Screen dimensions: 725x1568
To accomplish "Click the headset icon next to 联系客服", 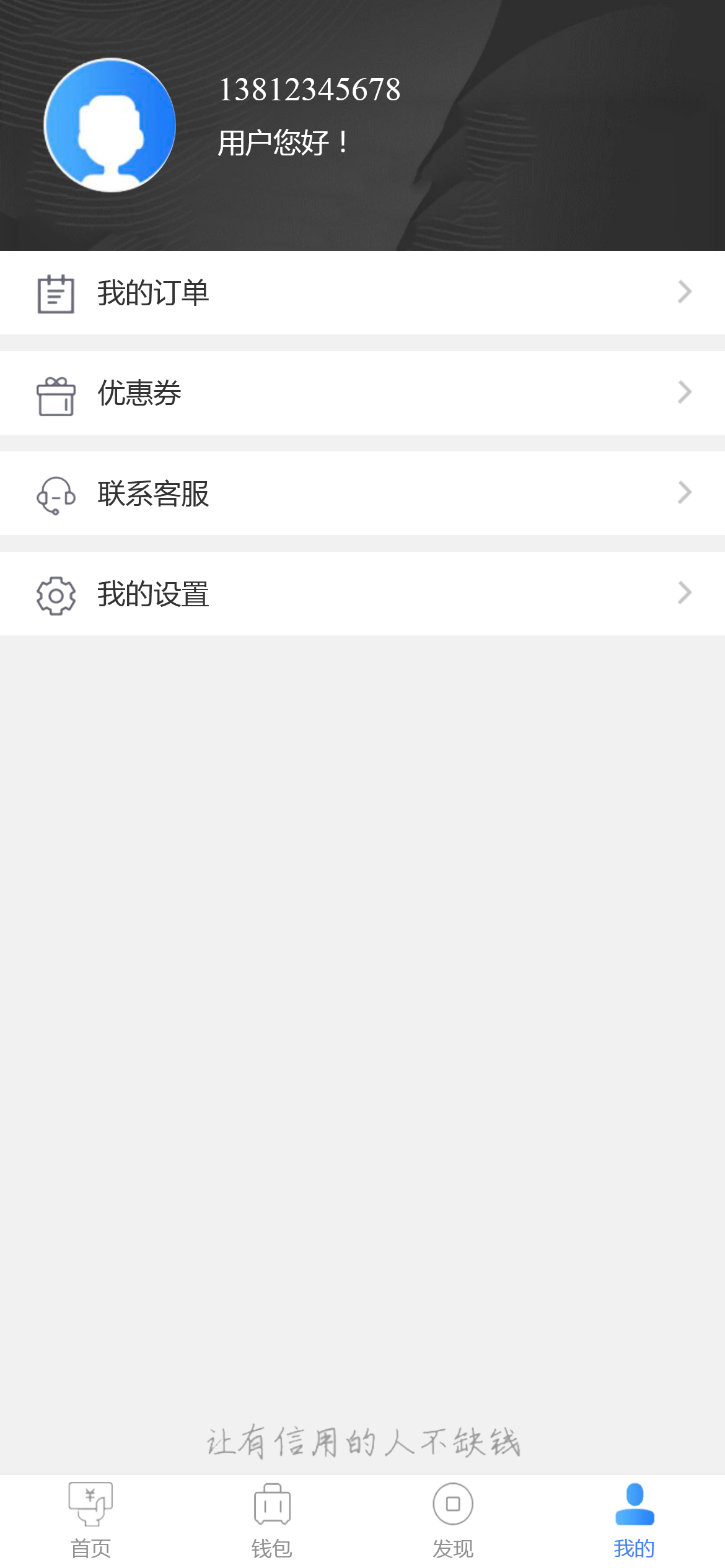I will (x=55, y=493).
